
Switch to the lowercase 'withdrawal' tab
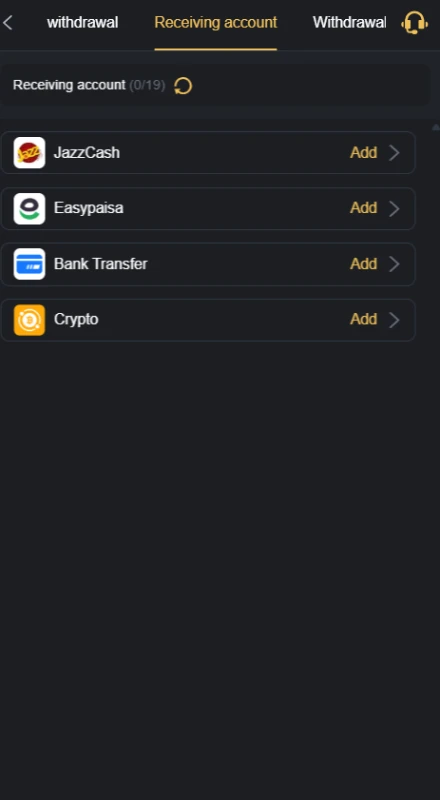82,22
